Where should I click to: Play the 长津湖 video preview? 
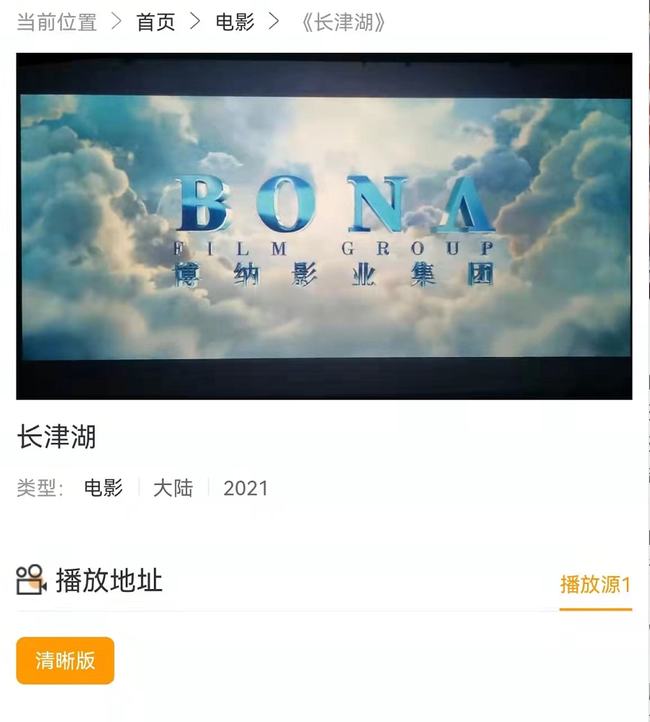pyautogui.click(x=324, y=225)
